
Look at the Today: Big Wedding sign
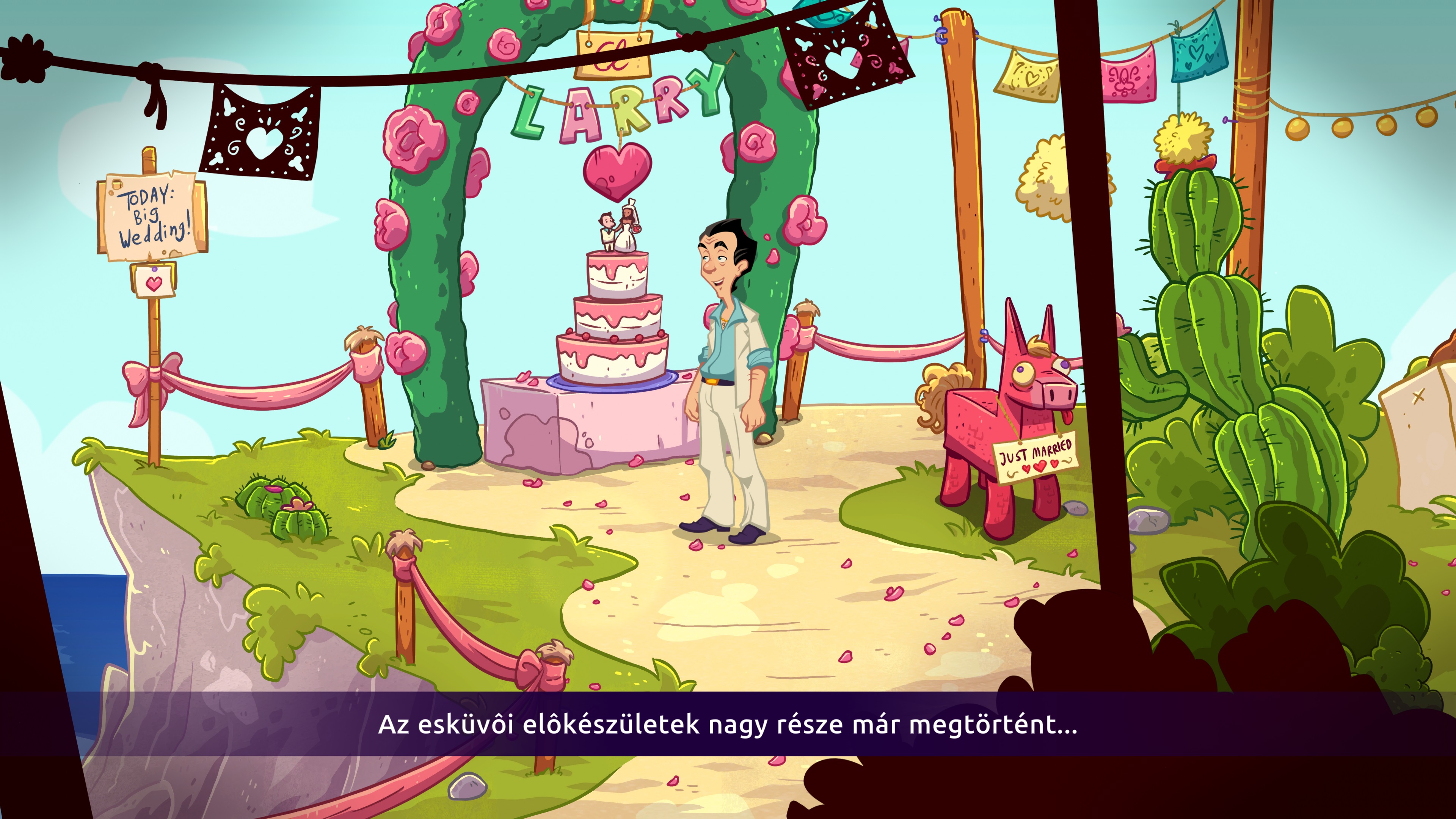coord(152,218)
